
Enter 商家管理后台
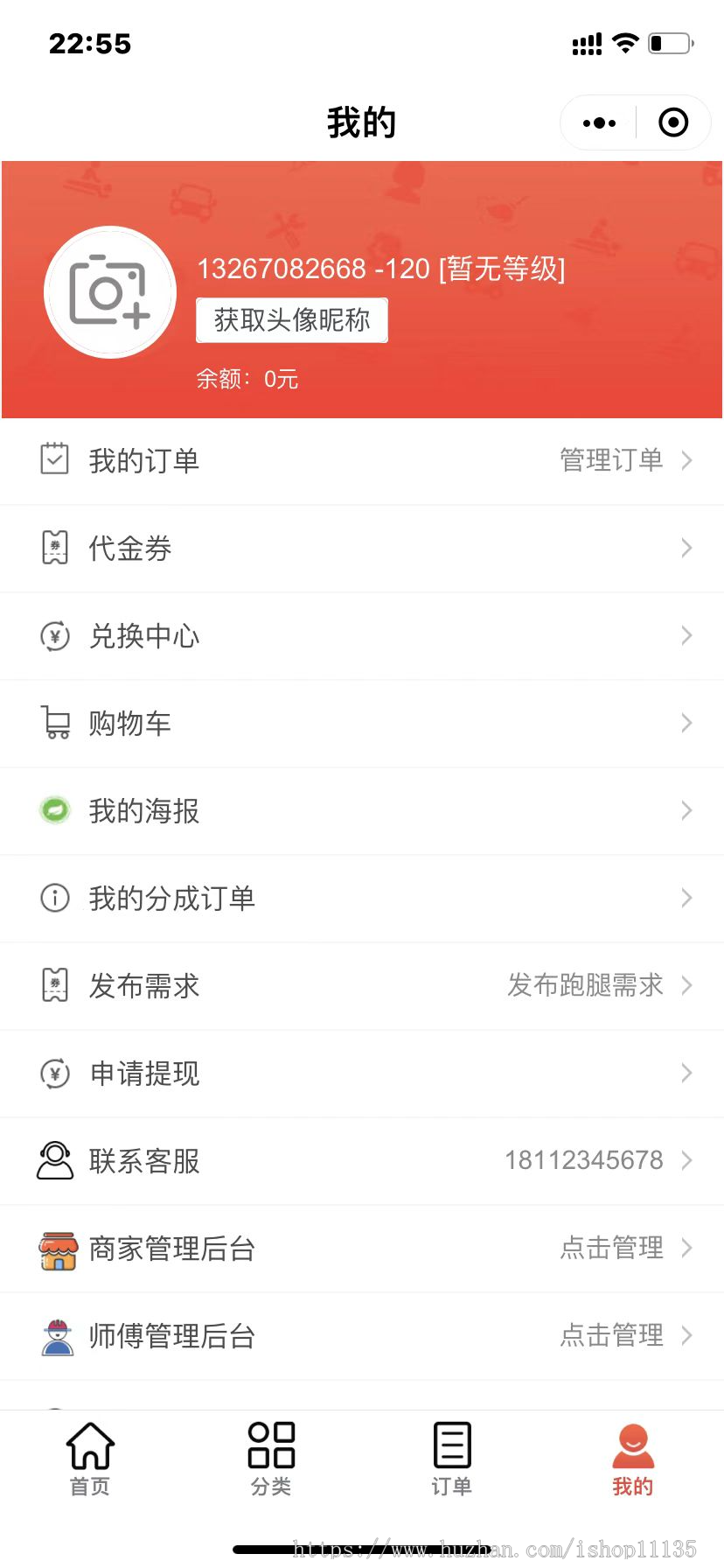point(362,1249)
